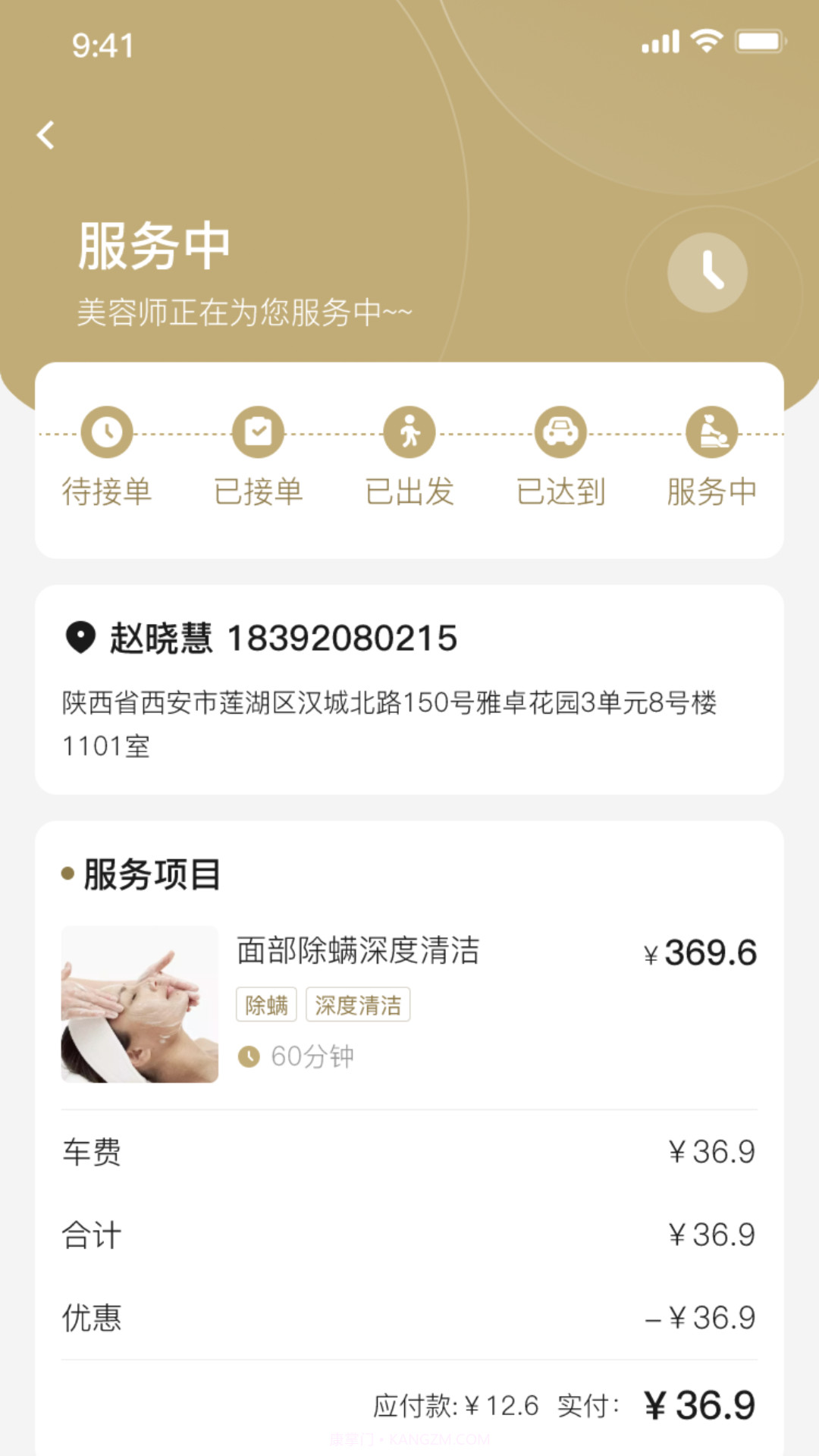This screenshot has width=819, height=1456.
Task: Select the 深度清洁 service tag
Action: [359, 1003]
